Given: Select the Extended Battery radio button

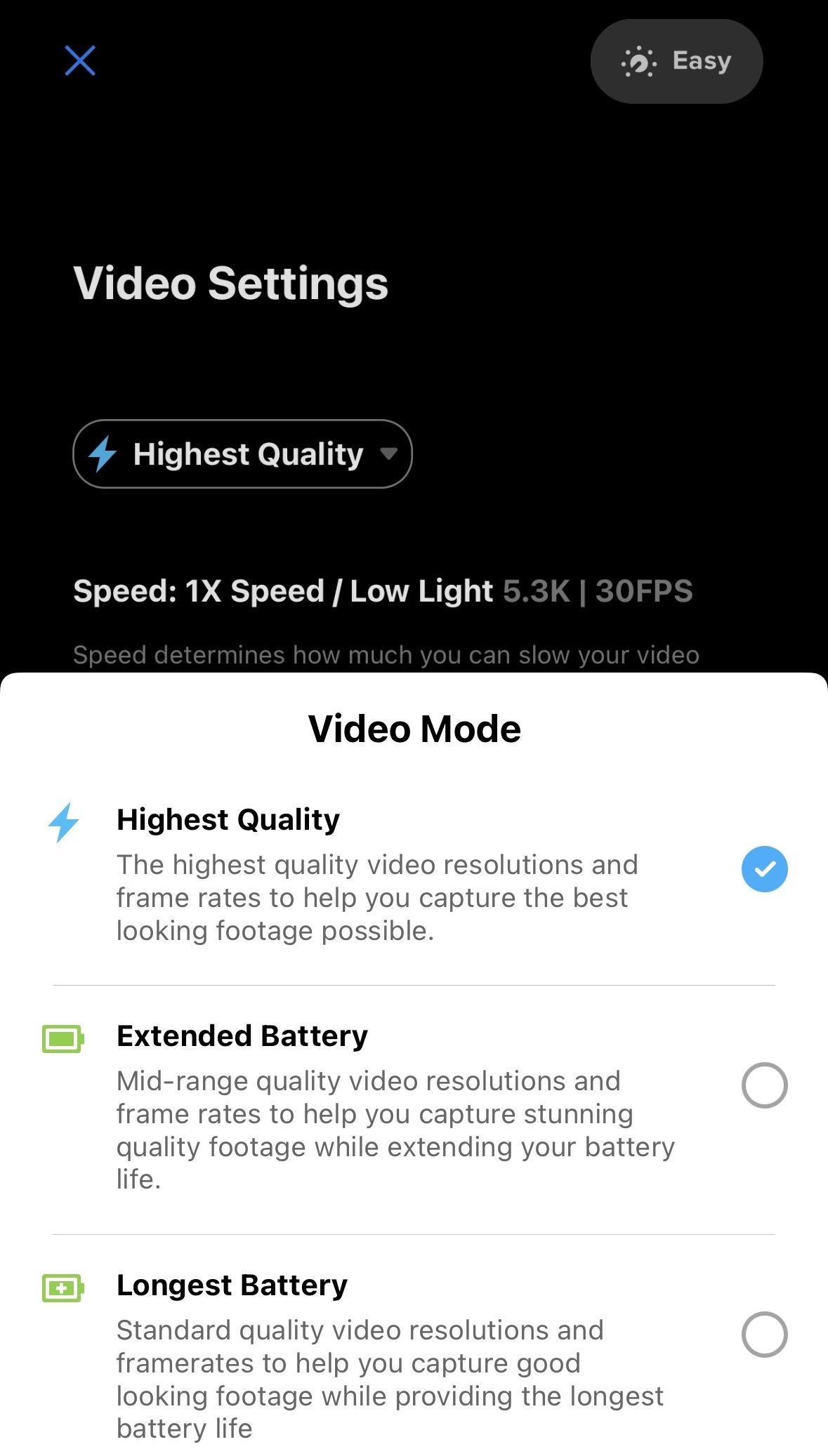Looking at the screenshot, I should (x=765, y=1085).
